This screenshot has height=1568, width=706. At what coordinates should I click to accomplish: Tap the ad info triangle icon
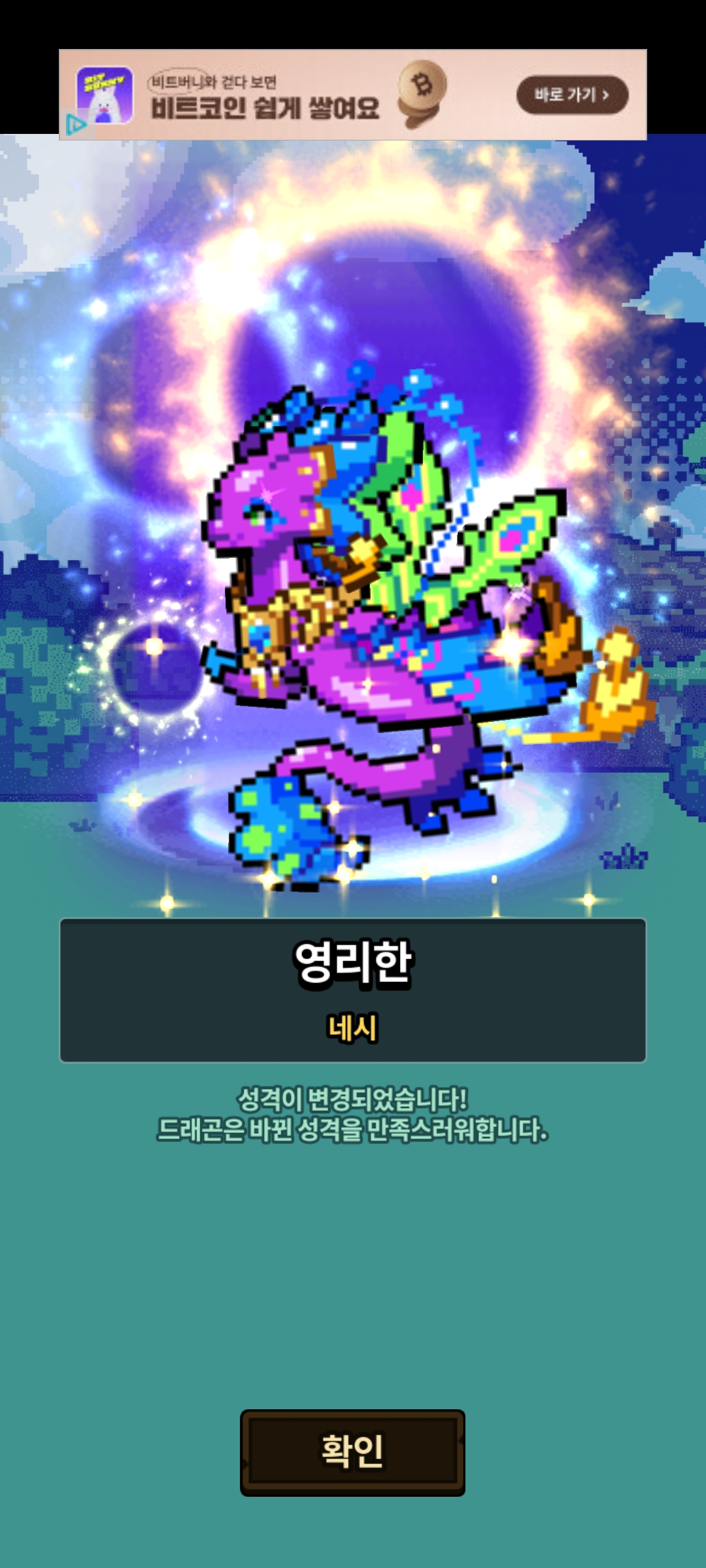tap(76, 125)
